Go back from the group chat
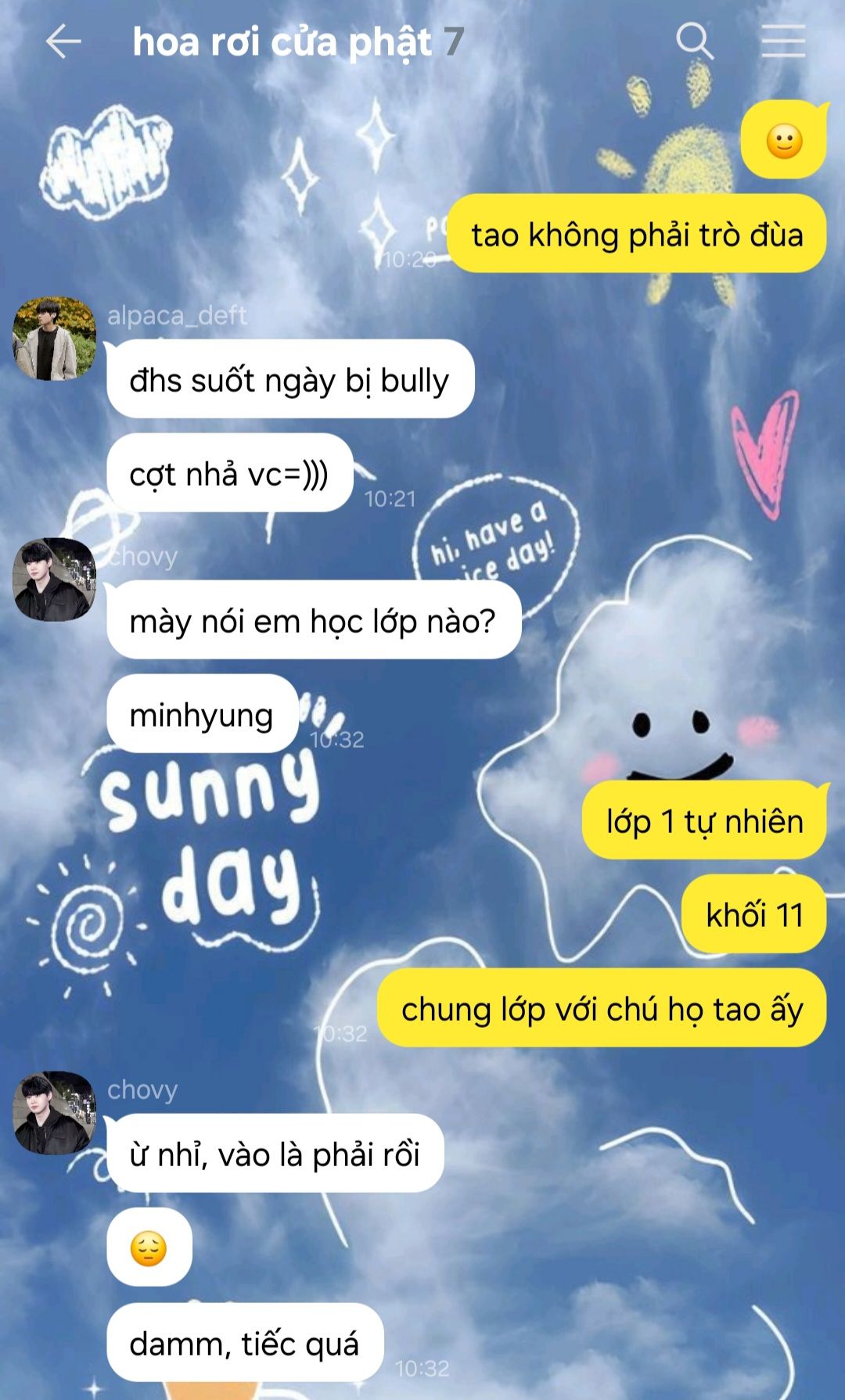This screenshot has height=1400, width=845. pos(63,41)
